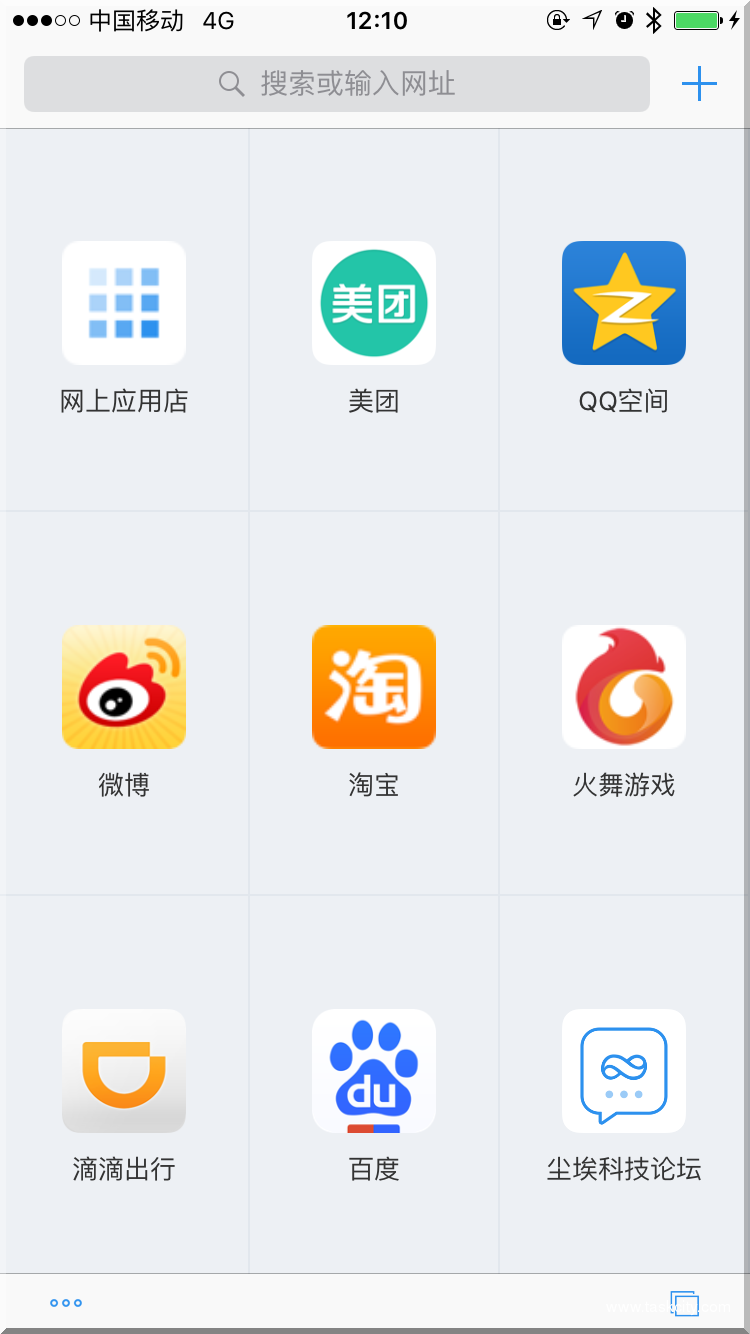
Task: Open the 网上应用店 shortcut
Action: [x=124, y=303]
